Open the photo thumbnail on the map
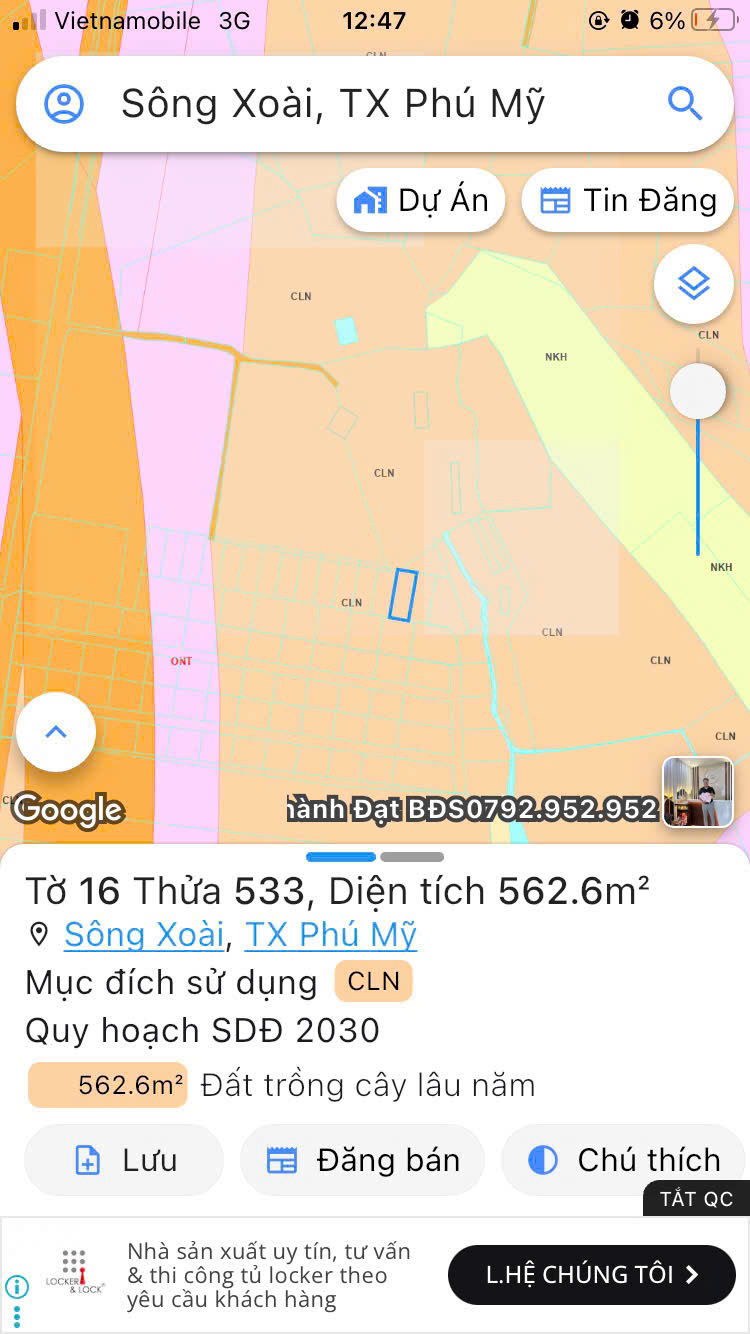This screenshot has height=1334, width=750. coord(698,792)
